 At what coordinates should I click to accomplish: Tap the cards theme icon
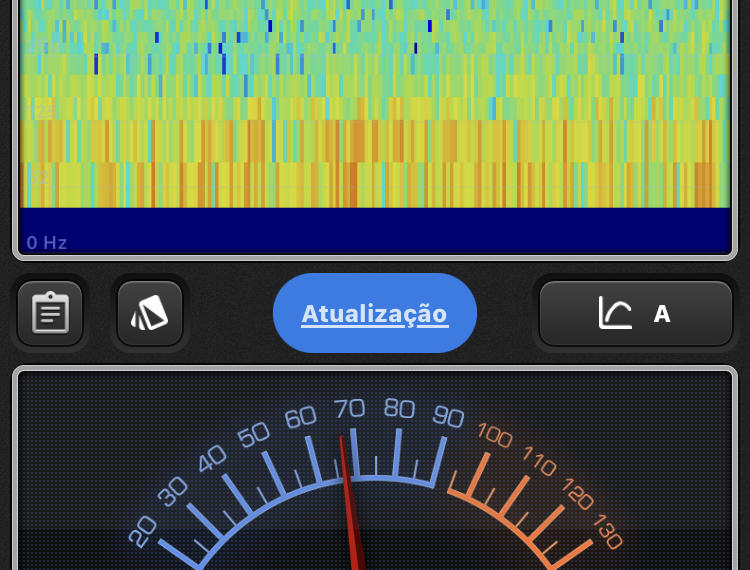150,313
